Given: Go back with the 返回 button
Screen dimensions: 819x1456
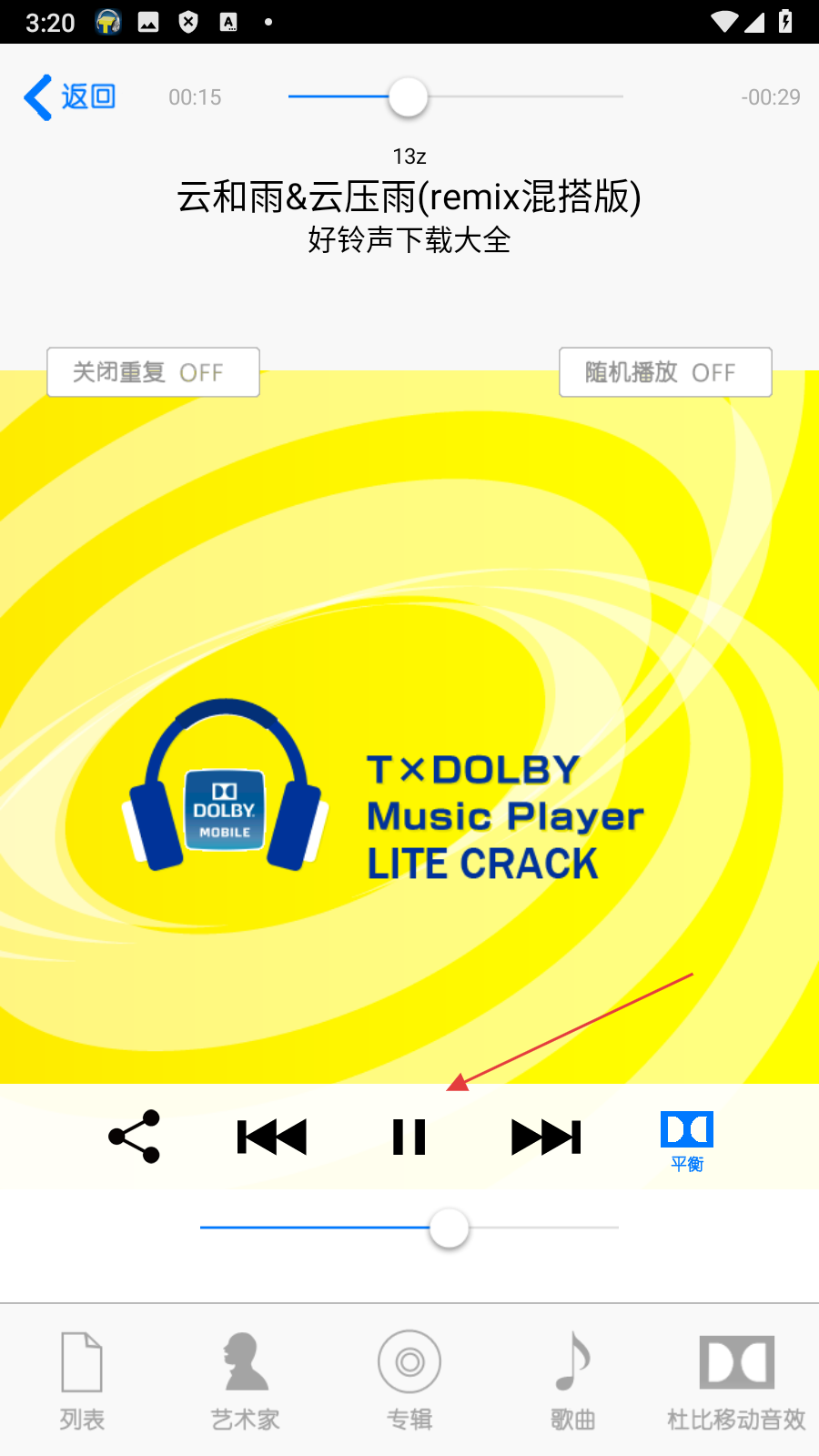Looking at the screenshot, I should pos(71,97).
